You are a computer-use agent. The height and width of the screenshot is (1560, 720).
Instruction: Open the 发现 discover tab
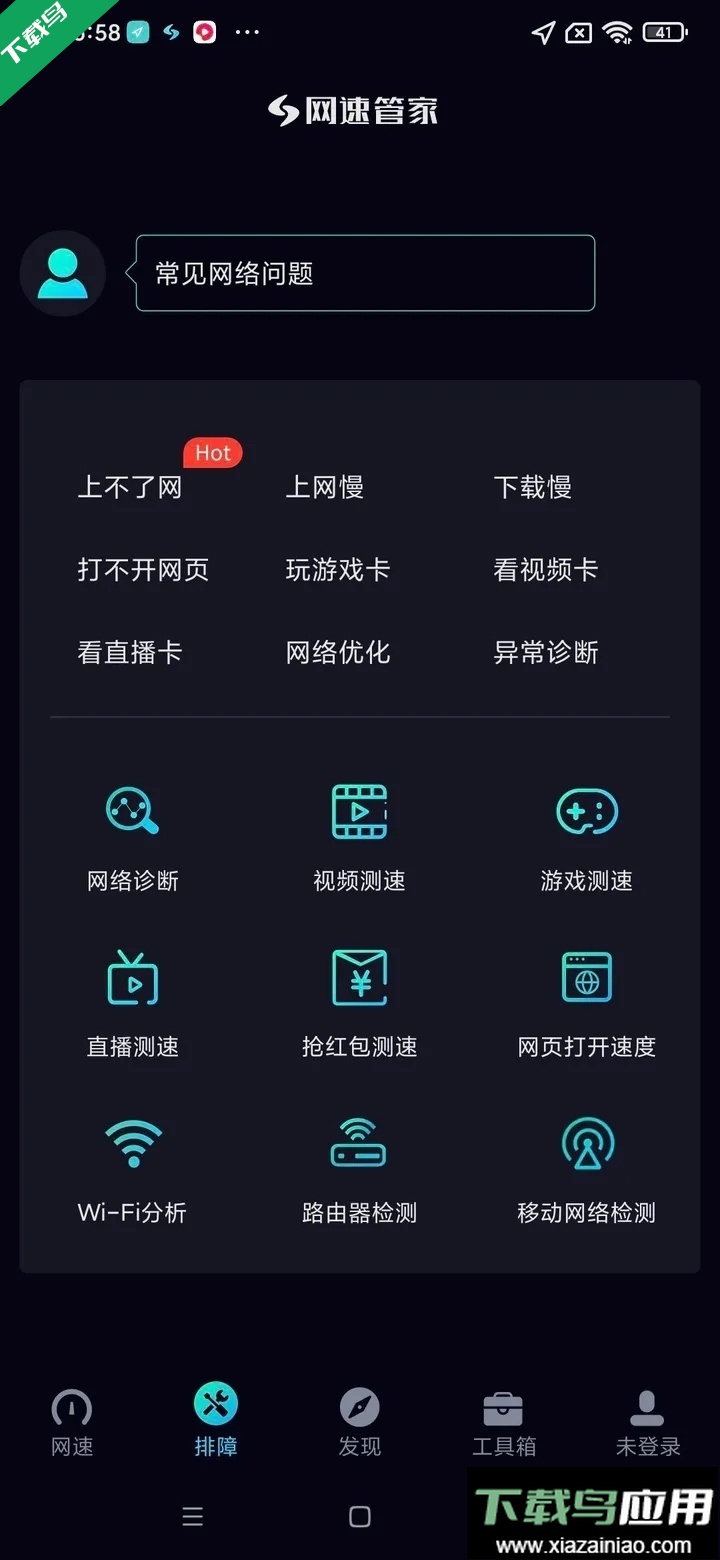coord(359,1420)
